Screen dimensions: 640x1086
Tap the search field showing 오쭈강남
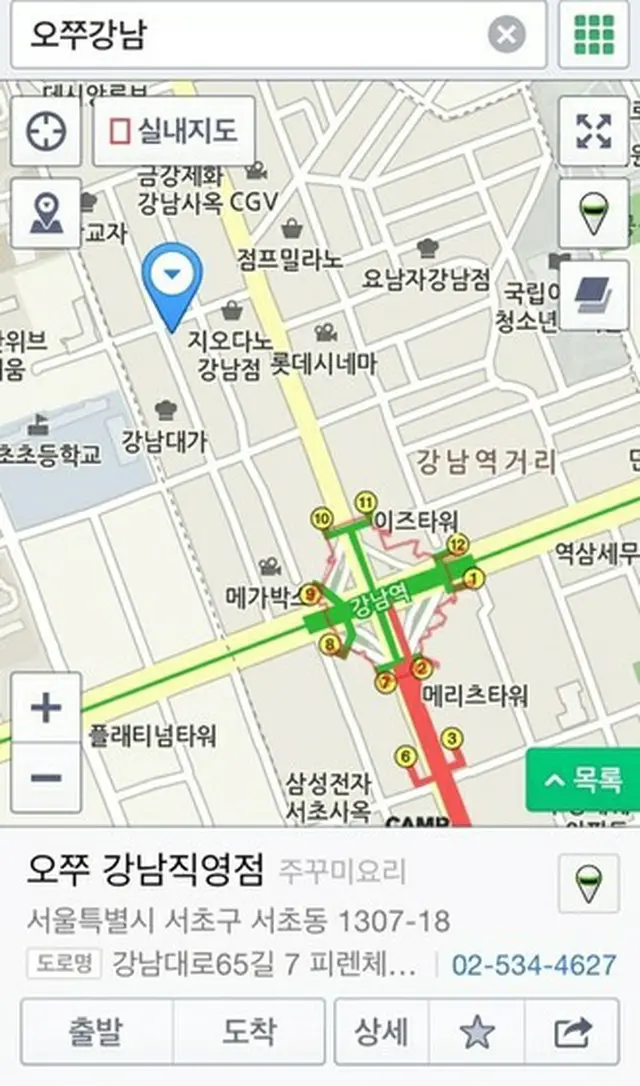(250, 36)
